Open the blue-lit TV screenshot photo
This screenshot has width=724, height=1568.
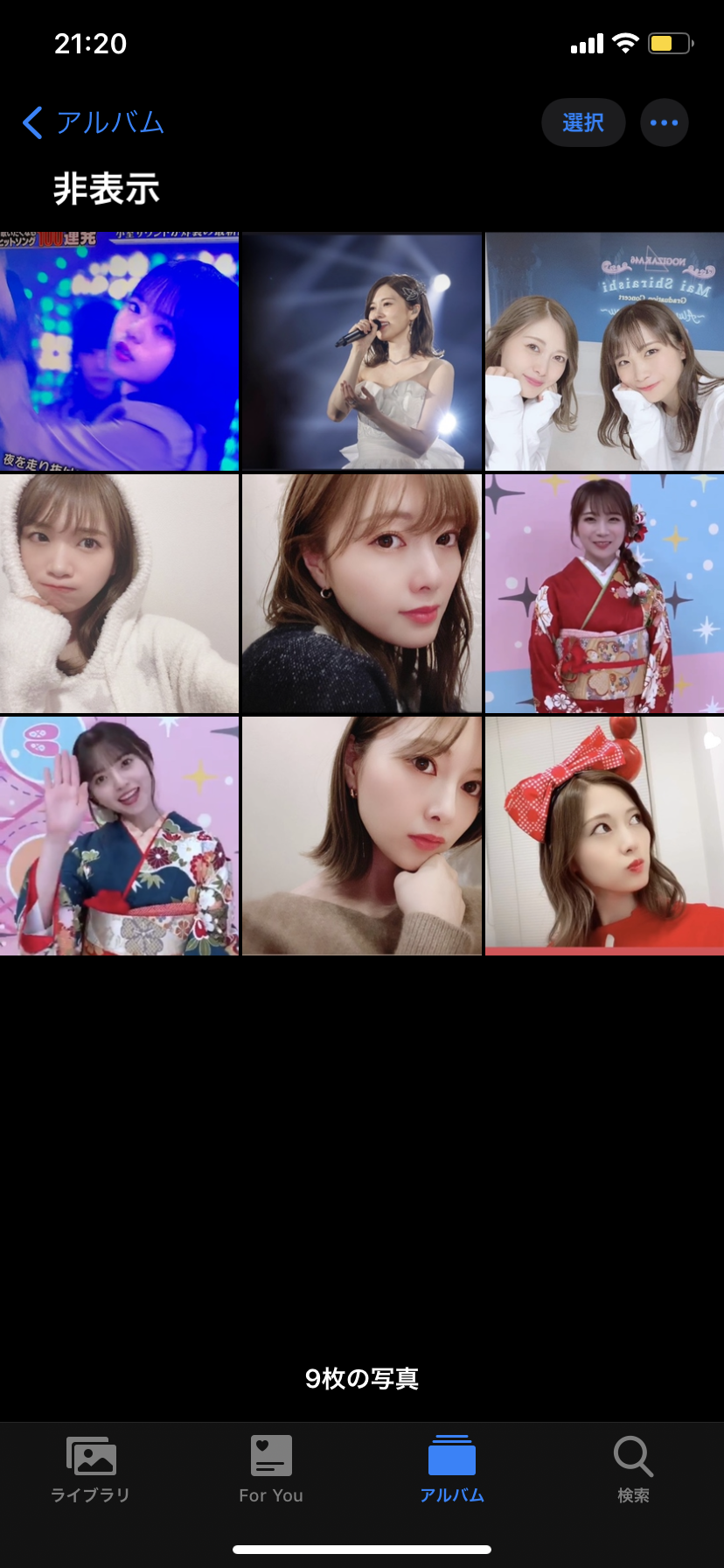click(119, 352)
